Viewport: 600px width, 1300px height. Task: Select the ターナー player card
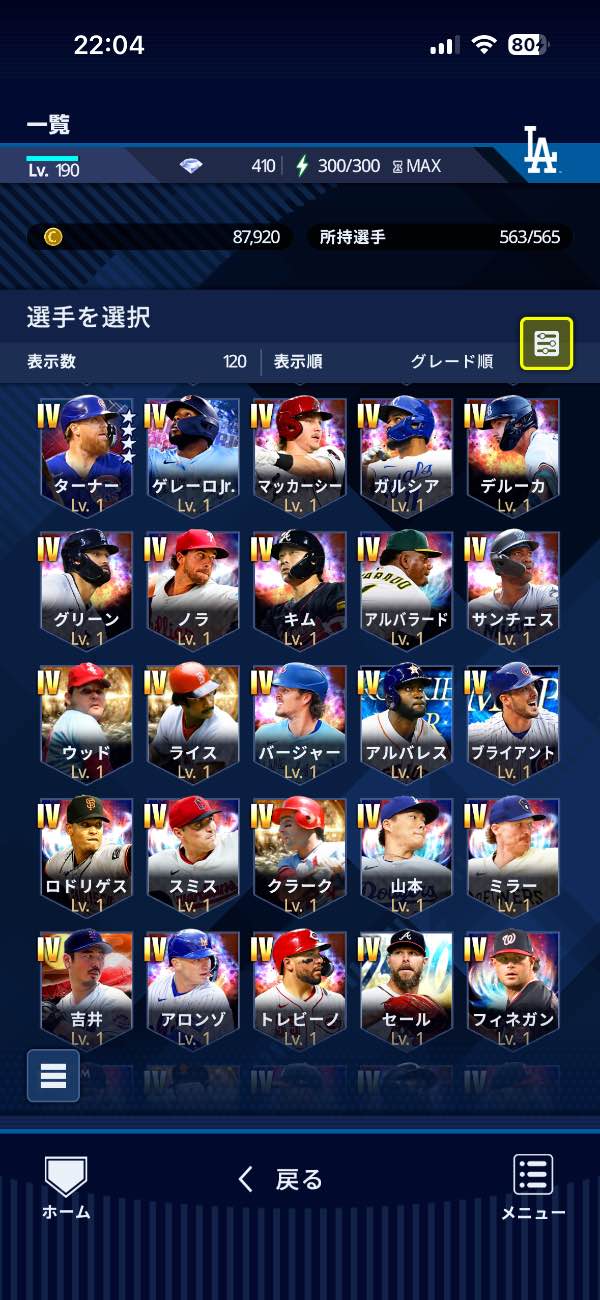point(86,455)
